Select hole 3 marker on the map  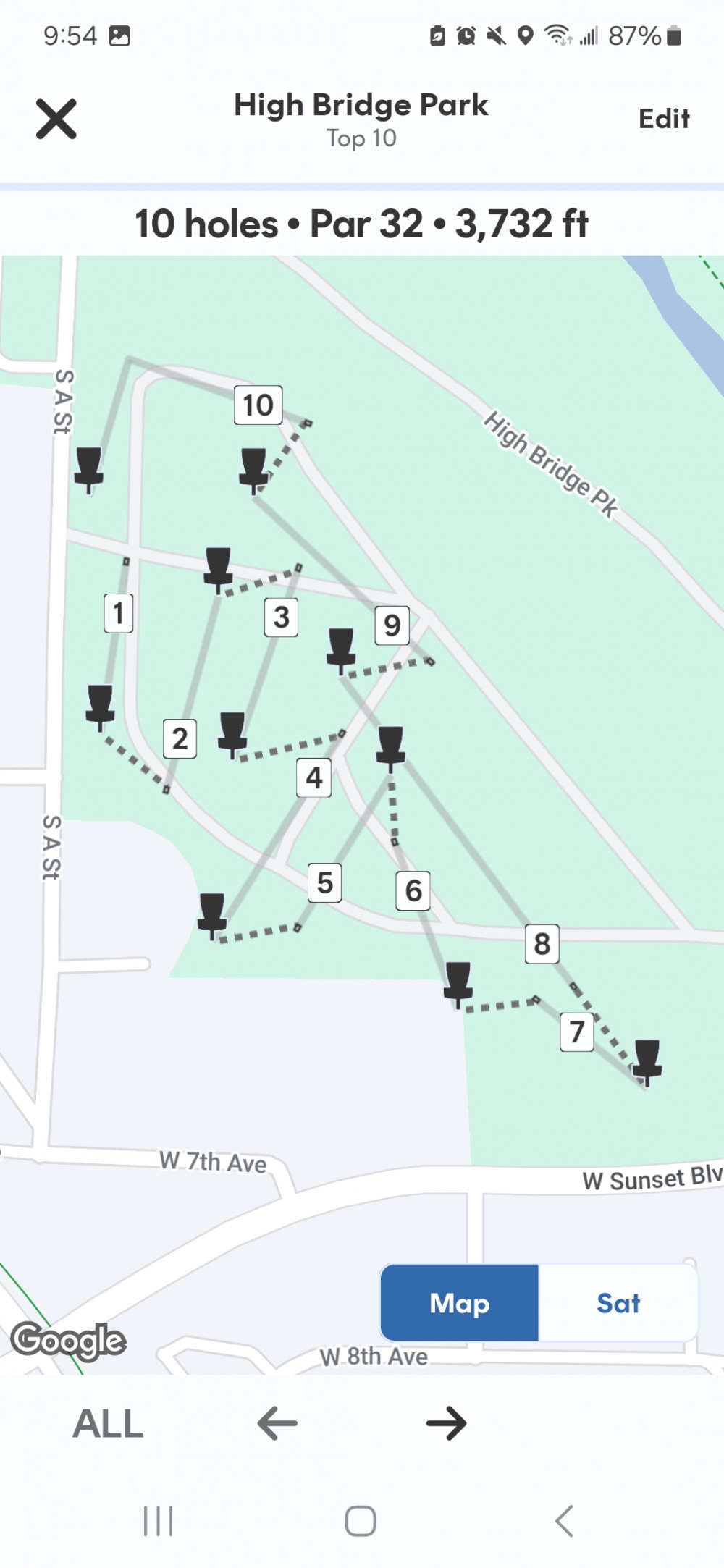(282, 617)
